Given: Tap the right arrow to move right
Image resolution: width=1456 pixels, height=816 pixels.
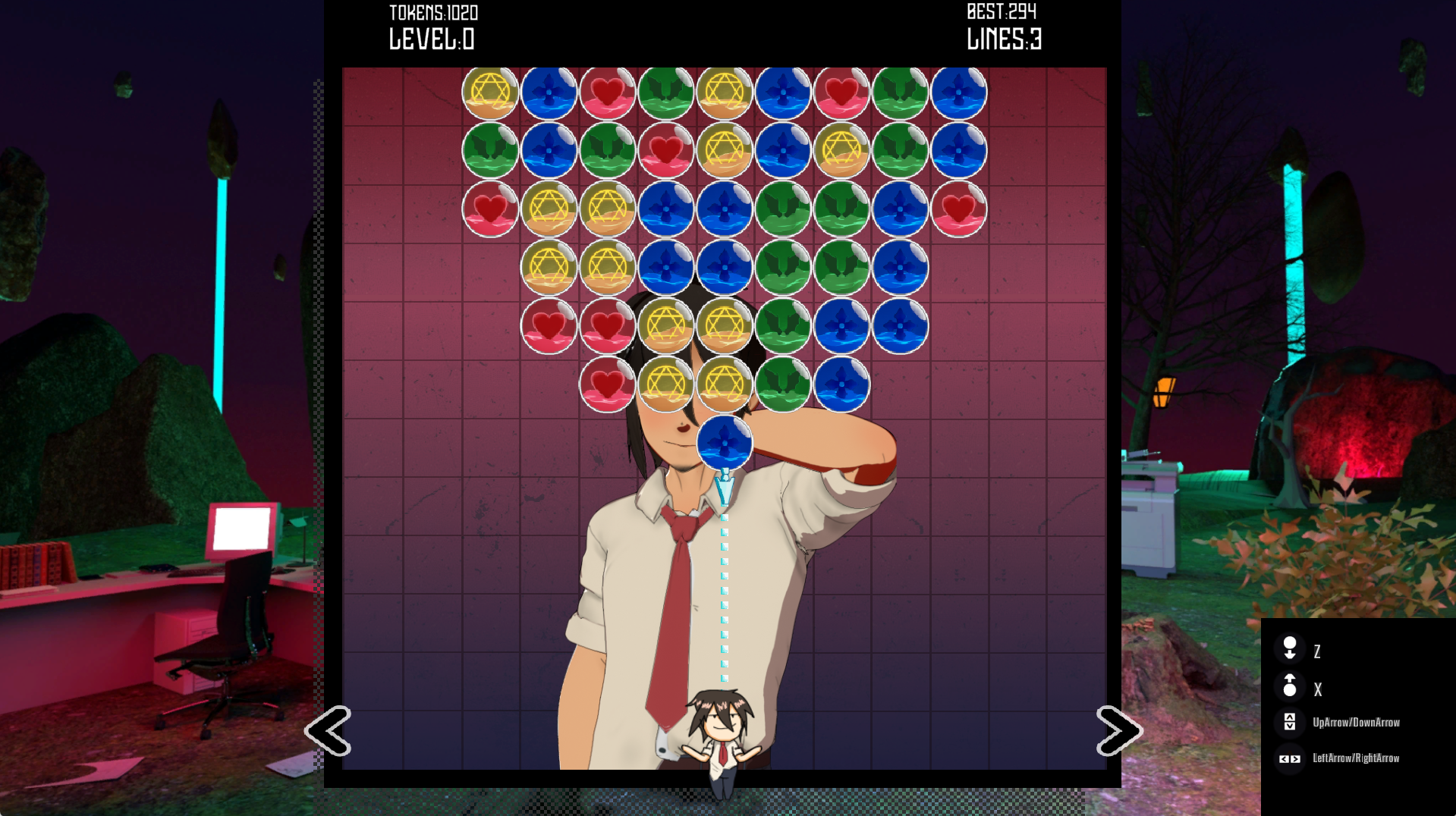Looking at the screenshot, I should click(x=1118, y=731).
